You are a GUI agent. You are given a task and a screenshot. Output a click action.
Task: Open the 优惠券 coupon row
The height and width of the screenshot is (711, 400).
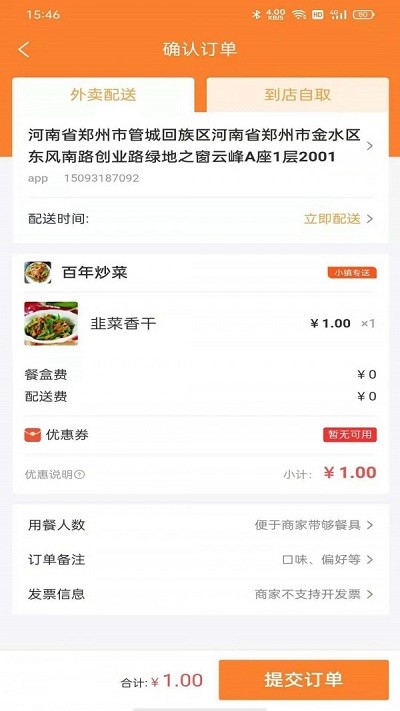pos(200,435)
